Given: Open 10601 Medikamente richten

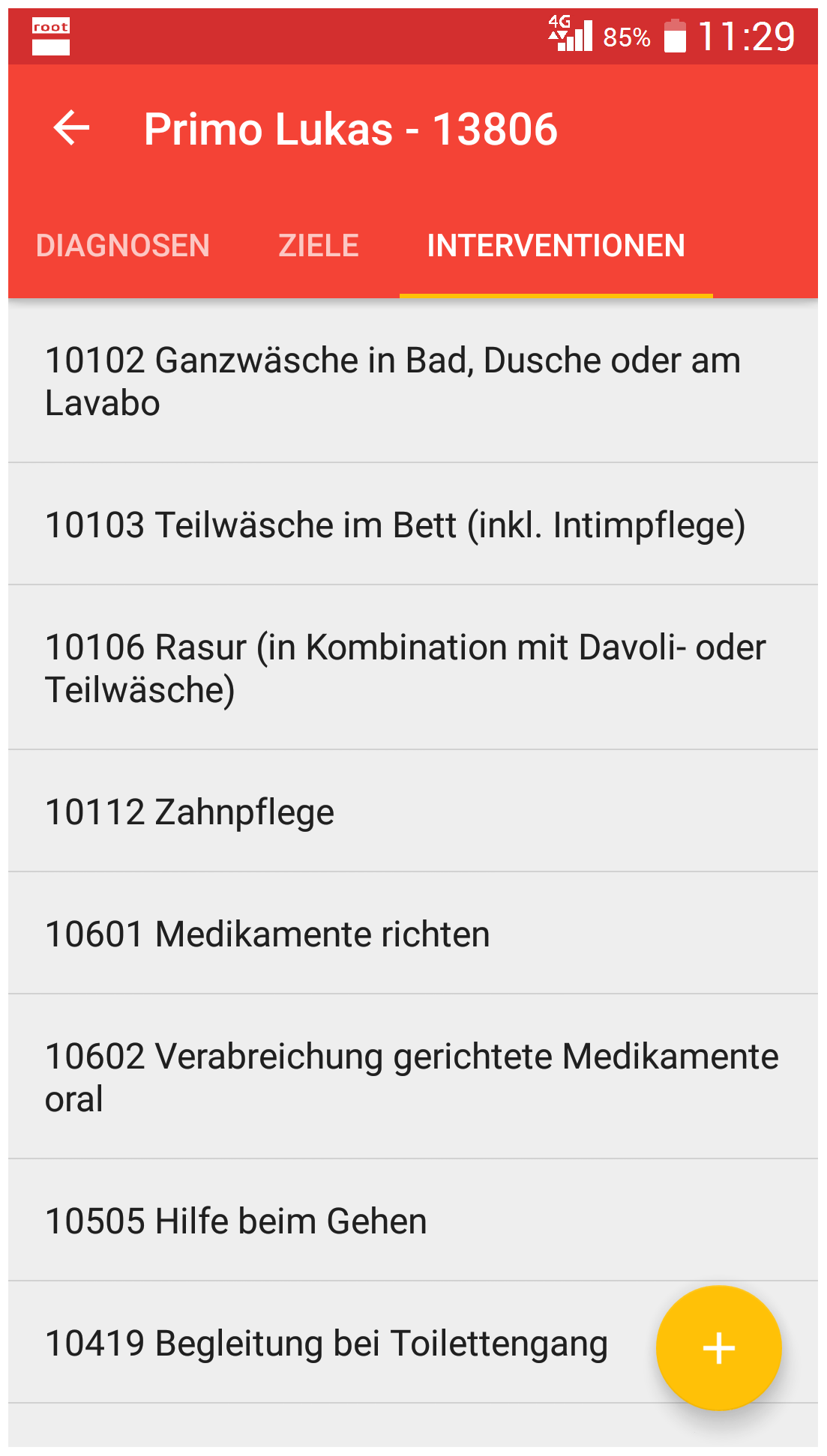Looking at the screenshot, I should pyautogui.click(x=413, y=934).
